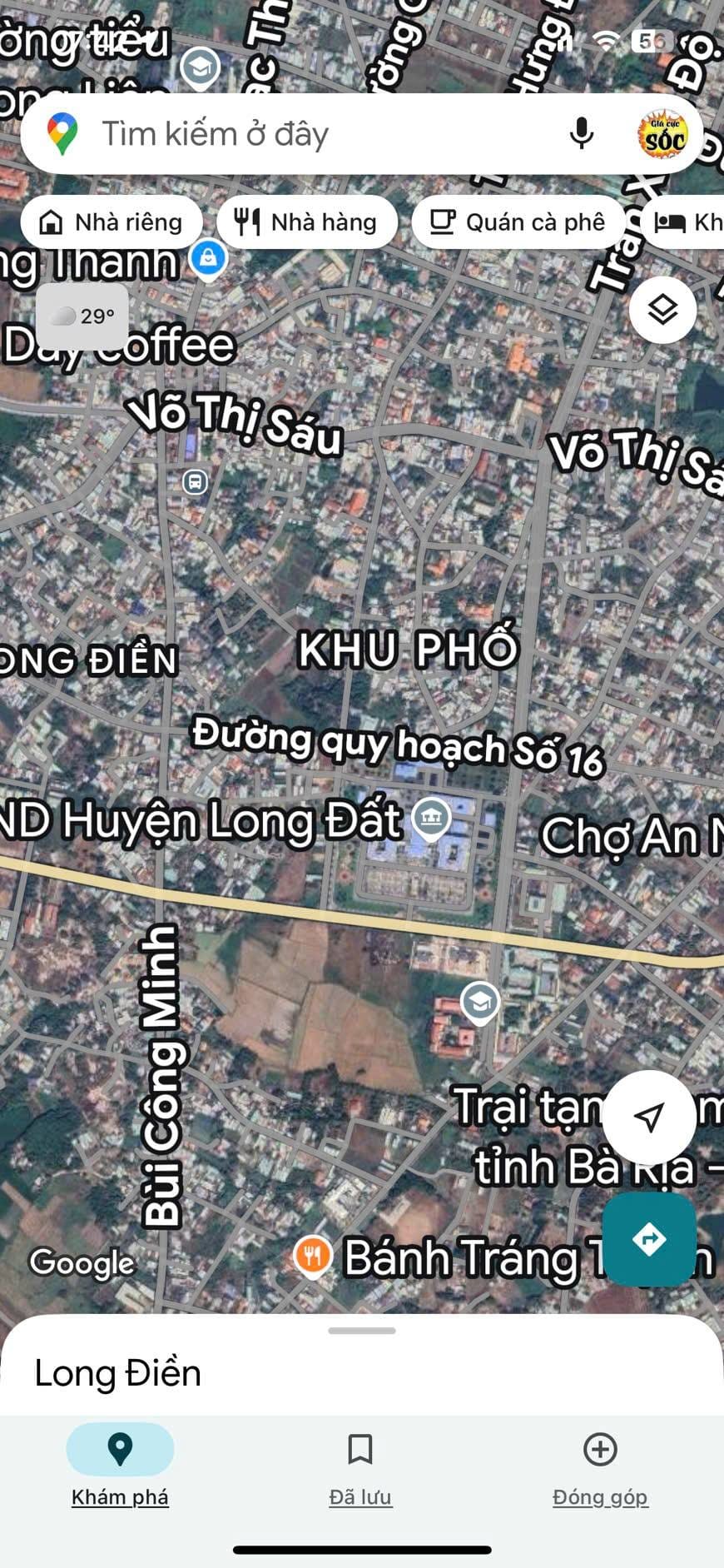Center the map on my location
This screenshot has height=1568, width=724.
[649, 1117]
